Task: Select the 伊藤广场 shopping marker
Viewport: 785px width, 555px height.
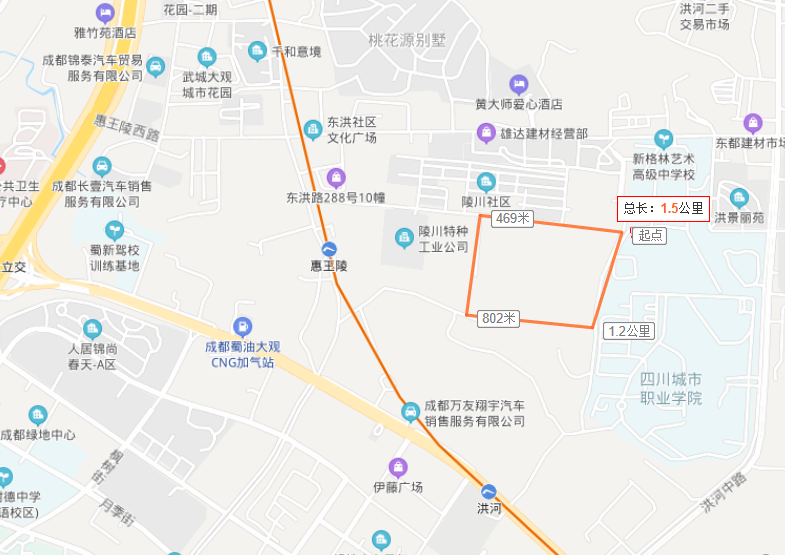Action: [x=398, y=467]
